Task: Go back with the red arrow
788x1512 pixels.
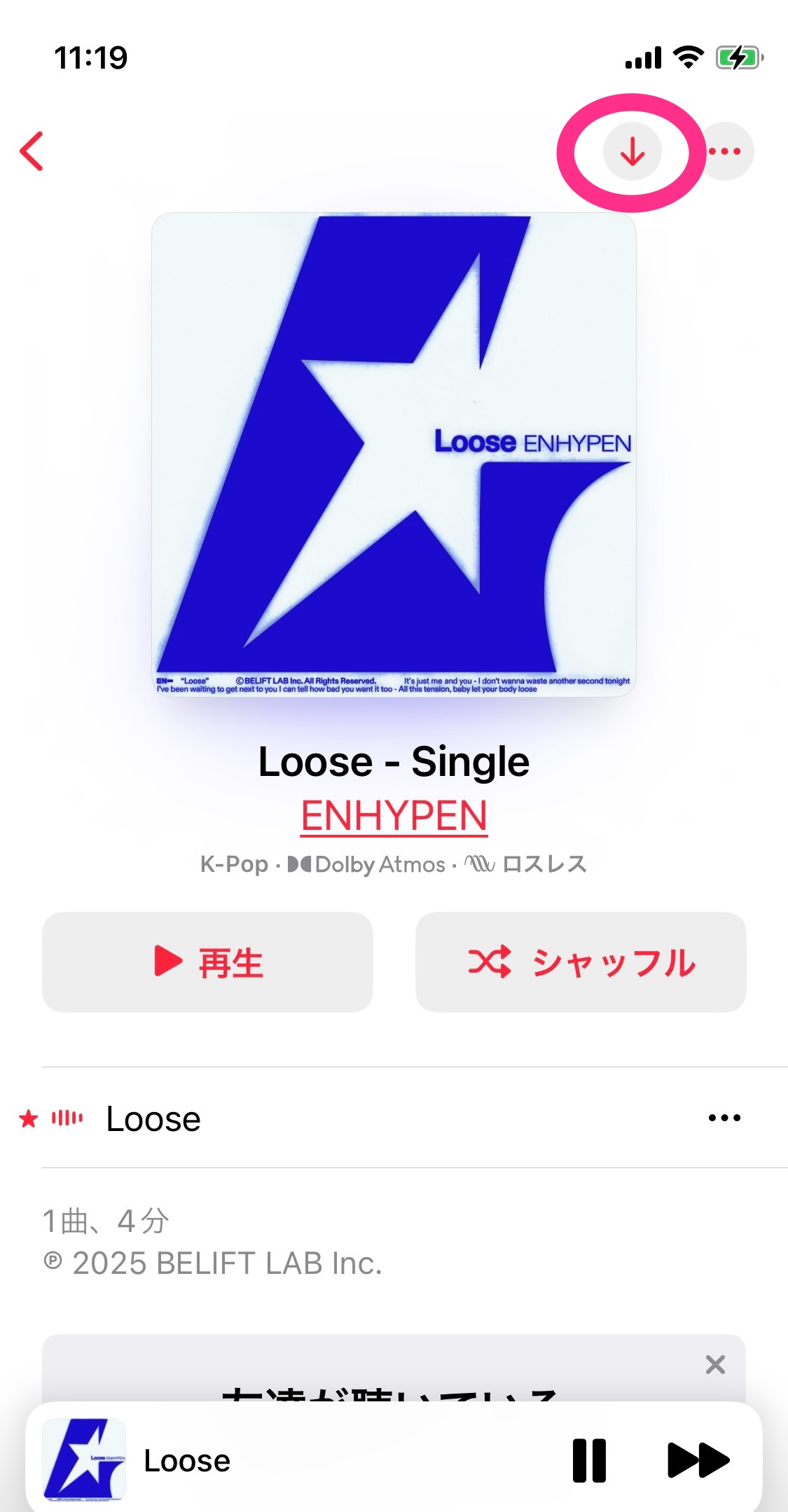Action: pyautogui.click(x=32, y=151)
